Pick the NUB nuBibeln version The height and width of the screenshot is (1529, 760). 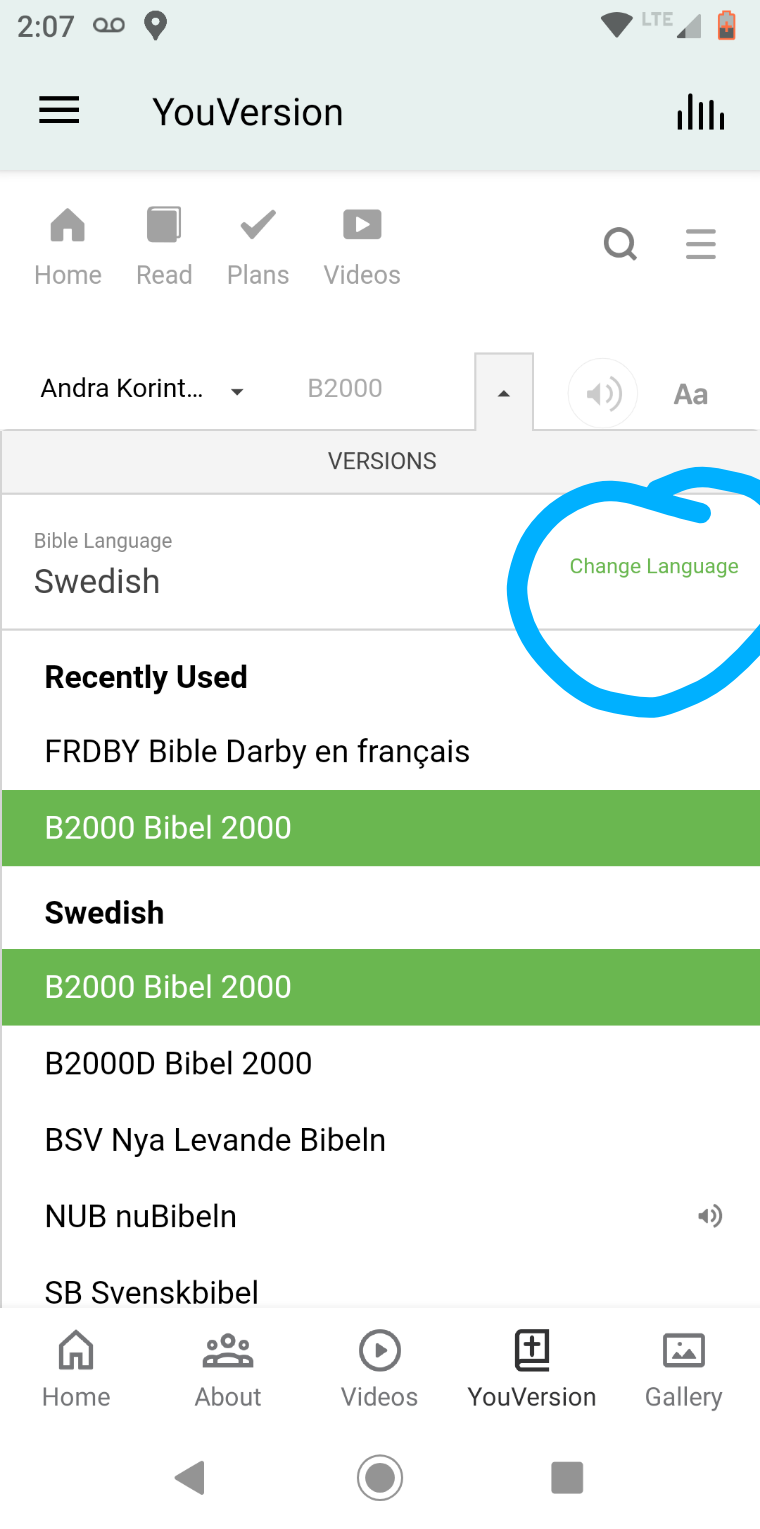click(x=141, y=1216)
